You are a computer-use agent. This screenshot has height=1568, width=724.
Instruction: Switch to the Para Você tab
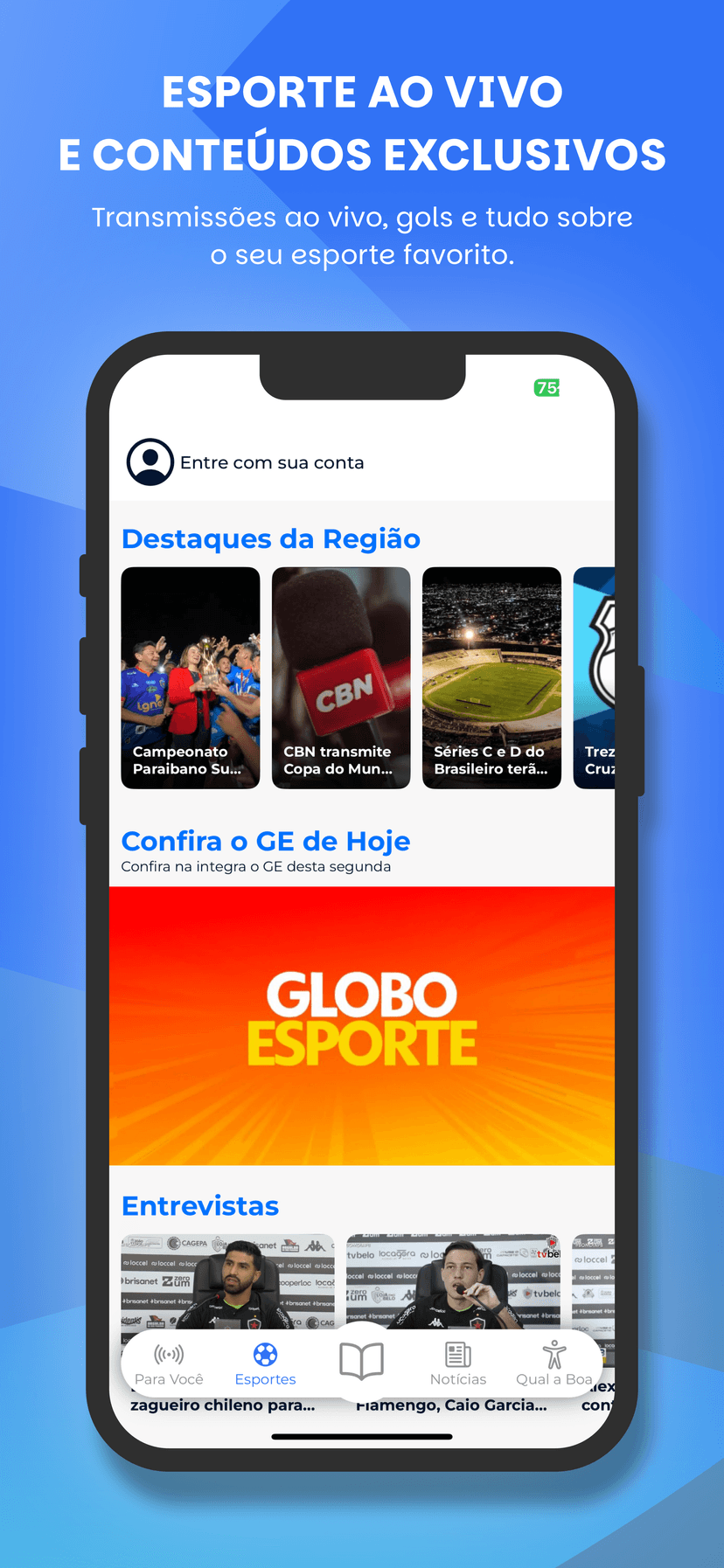168,1363
